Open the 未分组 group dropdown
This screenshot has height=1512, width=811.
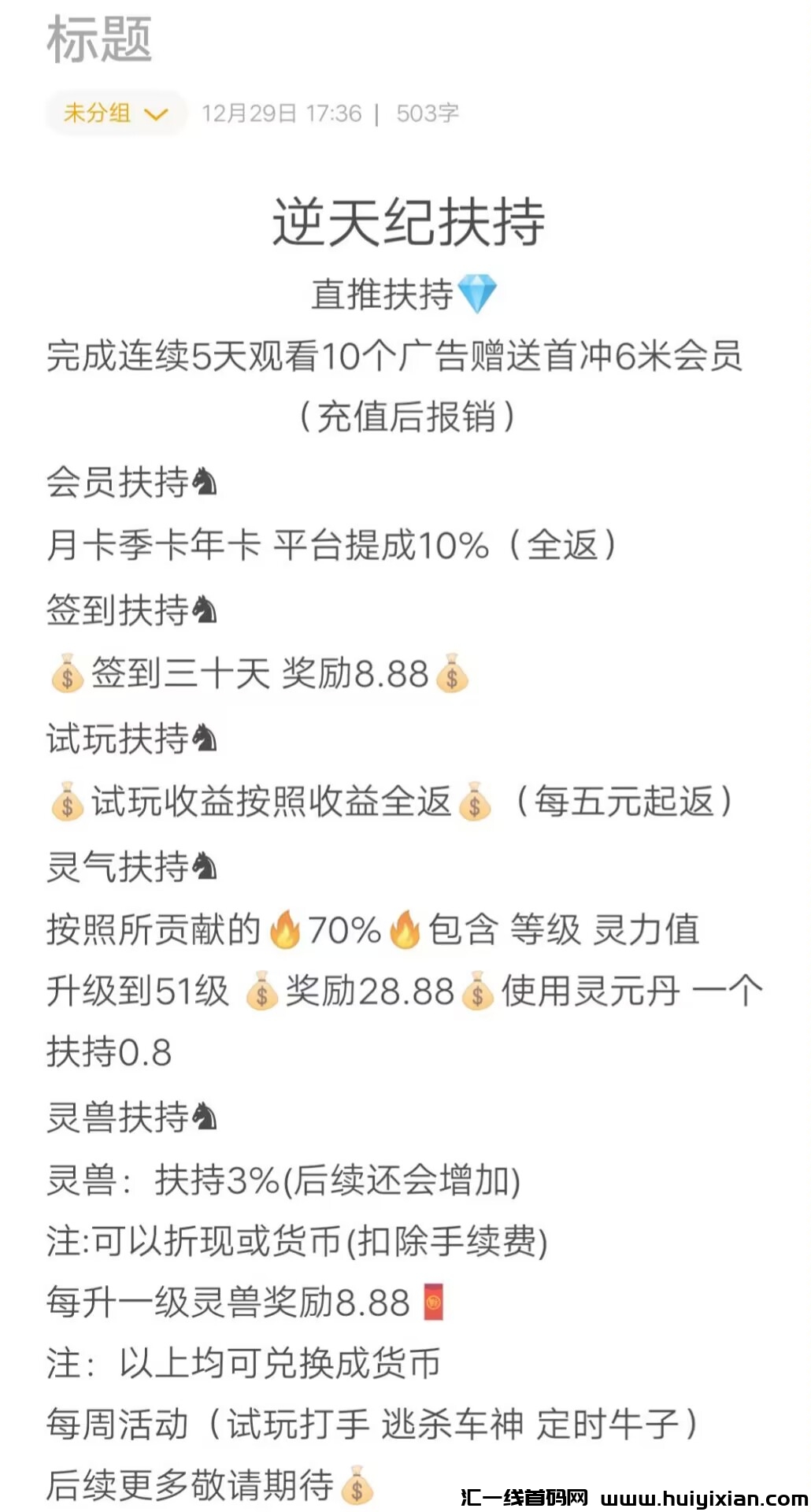(115, 113)
